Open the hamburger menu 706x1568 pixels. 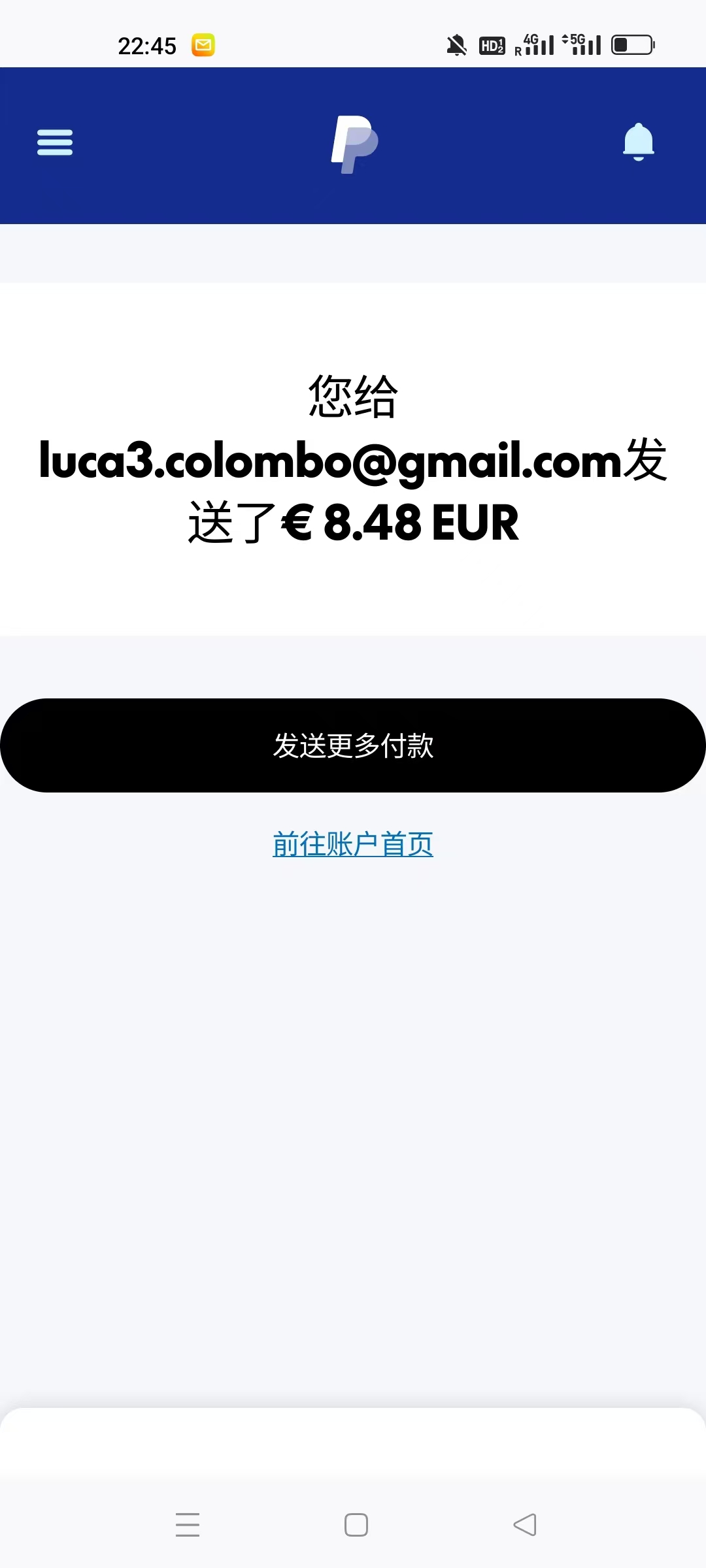pos(55,142)
